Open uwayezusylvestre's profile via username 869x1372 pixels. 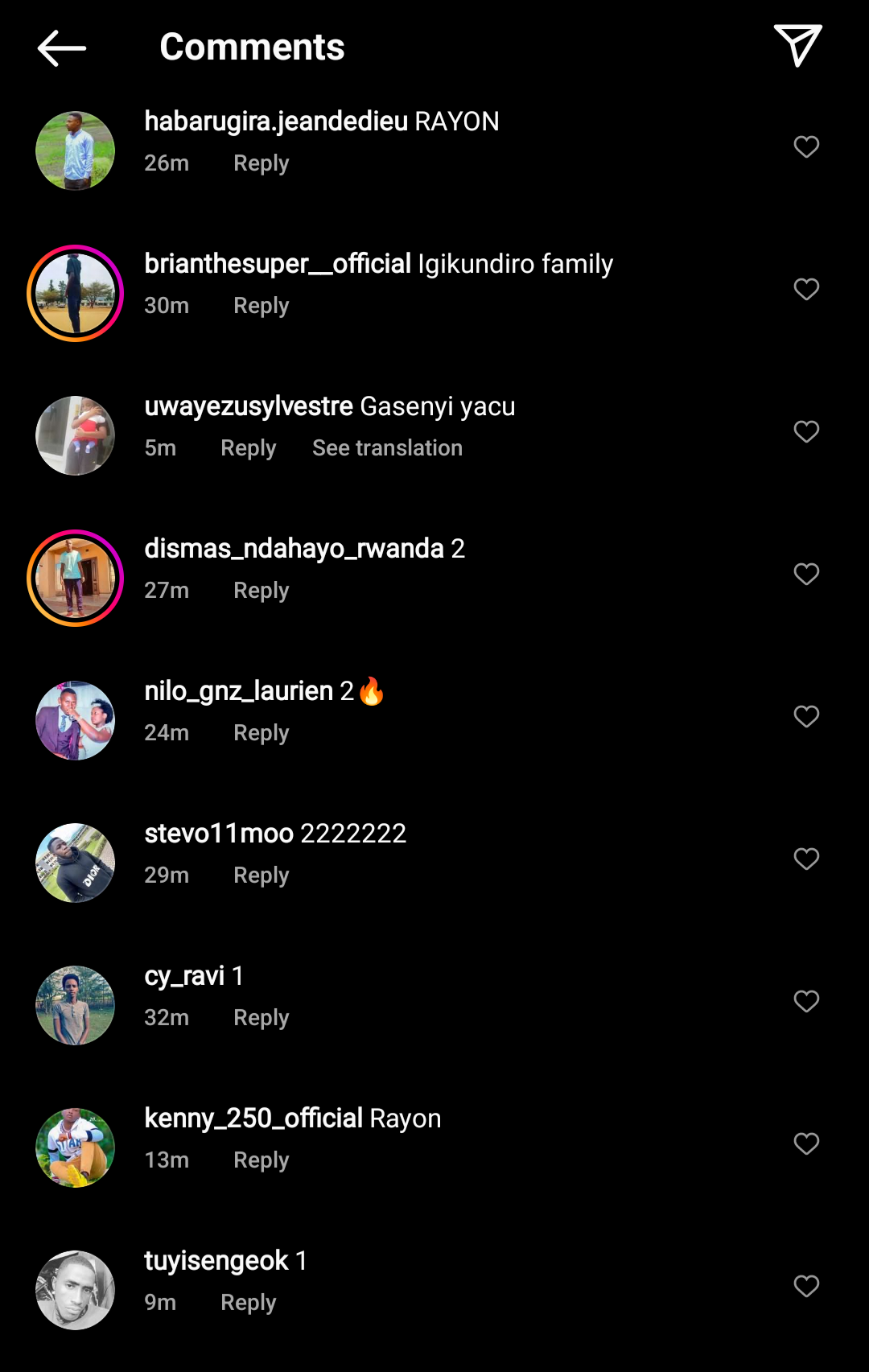click(x=249, y=406)
